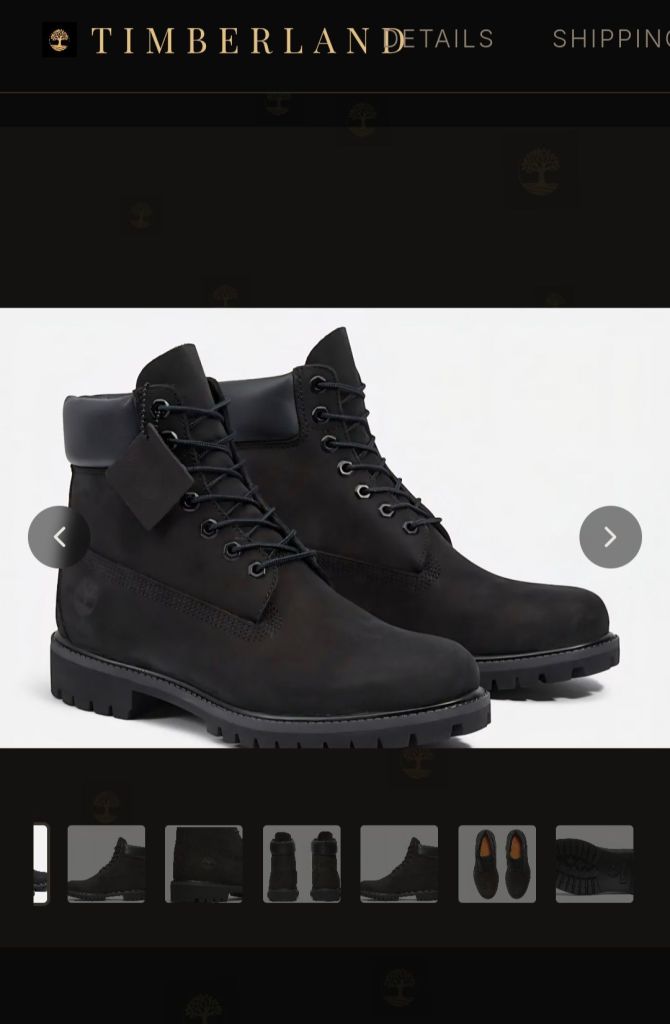Switch to the Shipping tab
Viewport: 670px width, 1024px height.
coord(610,39)
